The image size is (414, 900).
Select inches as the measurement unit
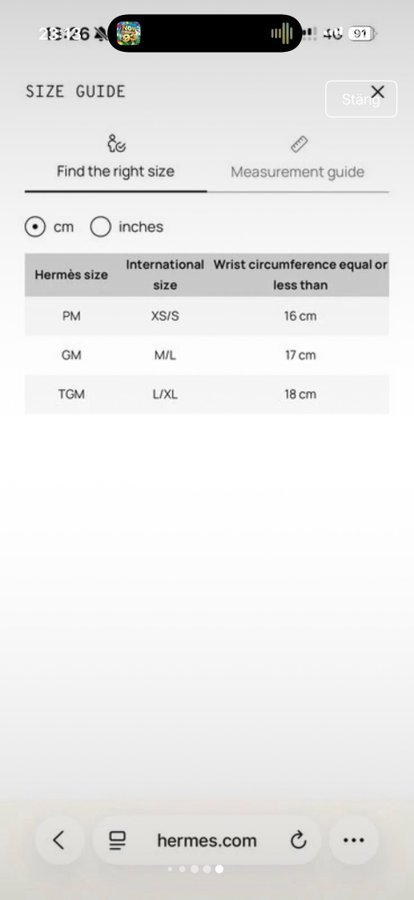click(127, 227)
